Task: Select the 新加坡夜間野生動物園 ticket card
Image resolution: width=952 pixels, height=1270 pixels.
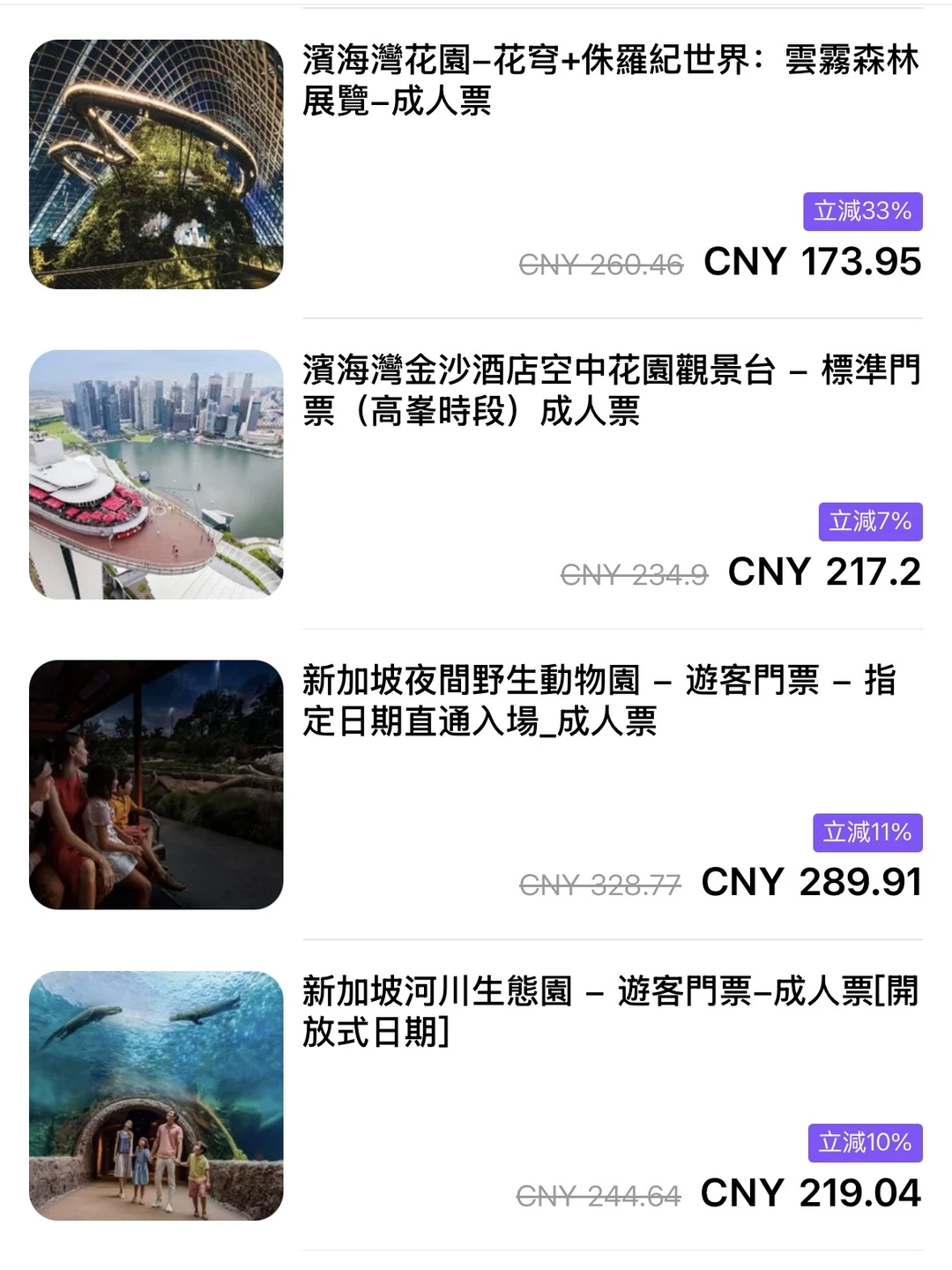Action: click(x=599, y=701)
